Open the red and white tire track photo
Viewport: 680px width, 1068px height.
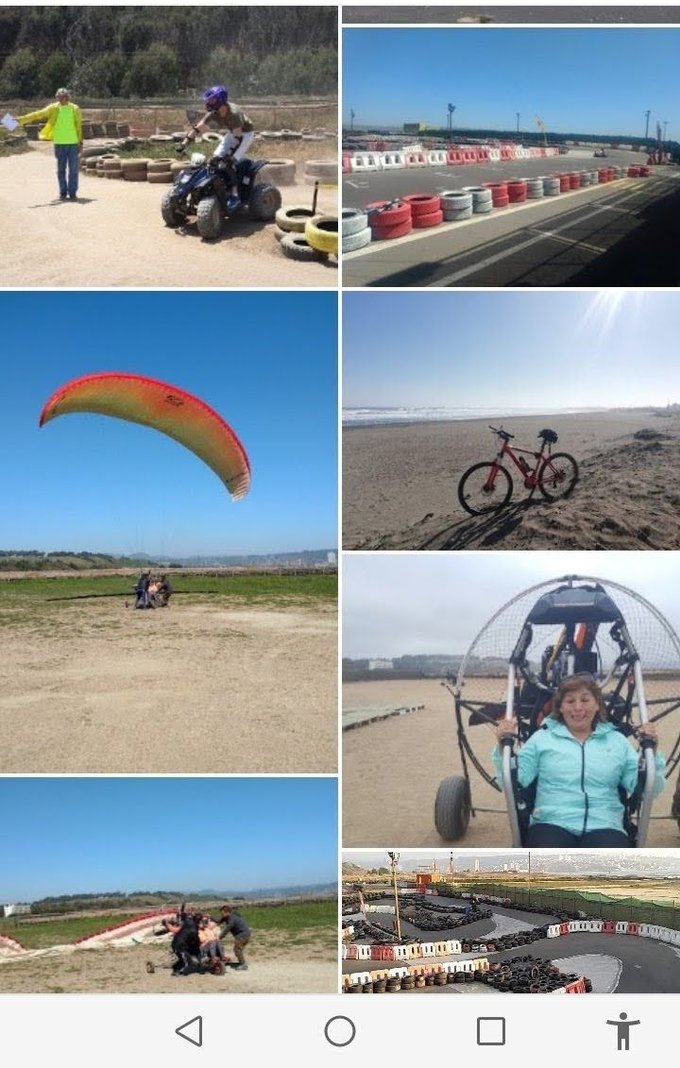click(x=510, y=157)
